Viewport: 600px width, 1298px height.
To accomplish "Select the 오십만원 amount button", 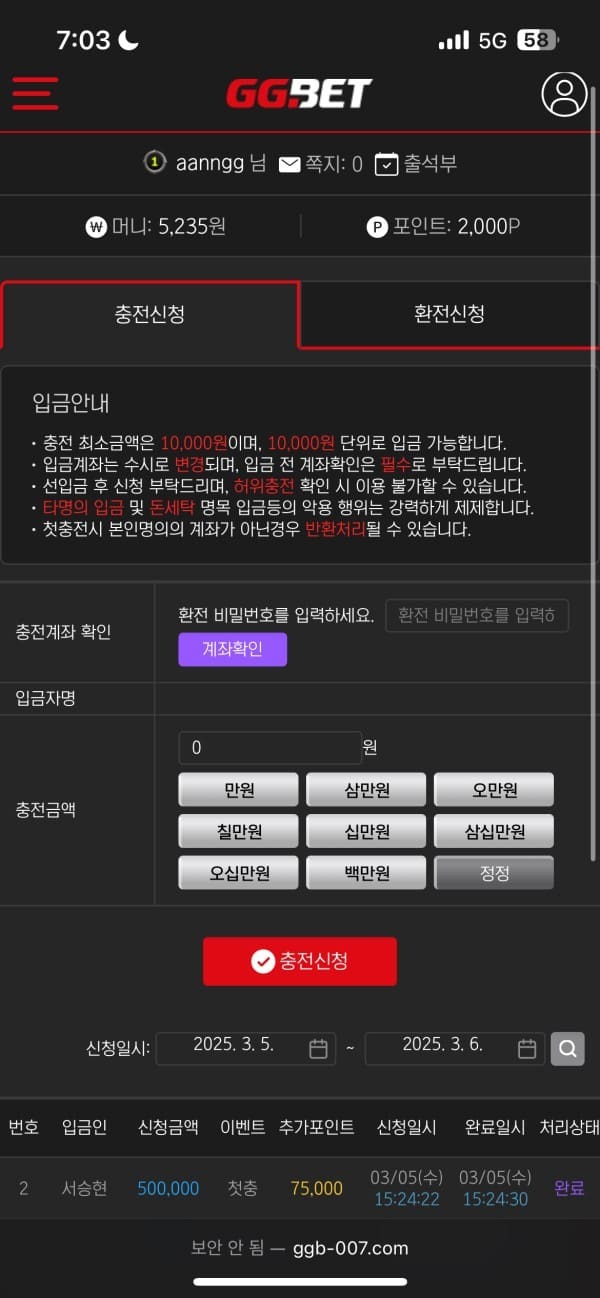I will pos(239,872).
